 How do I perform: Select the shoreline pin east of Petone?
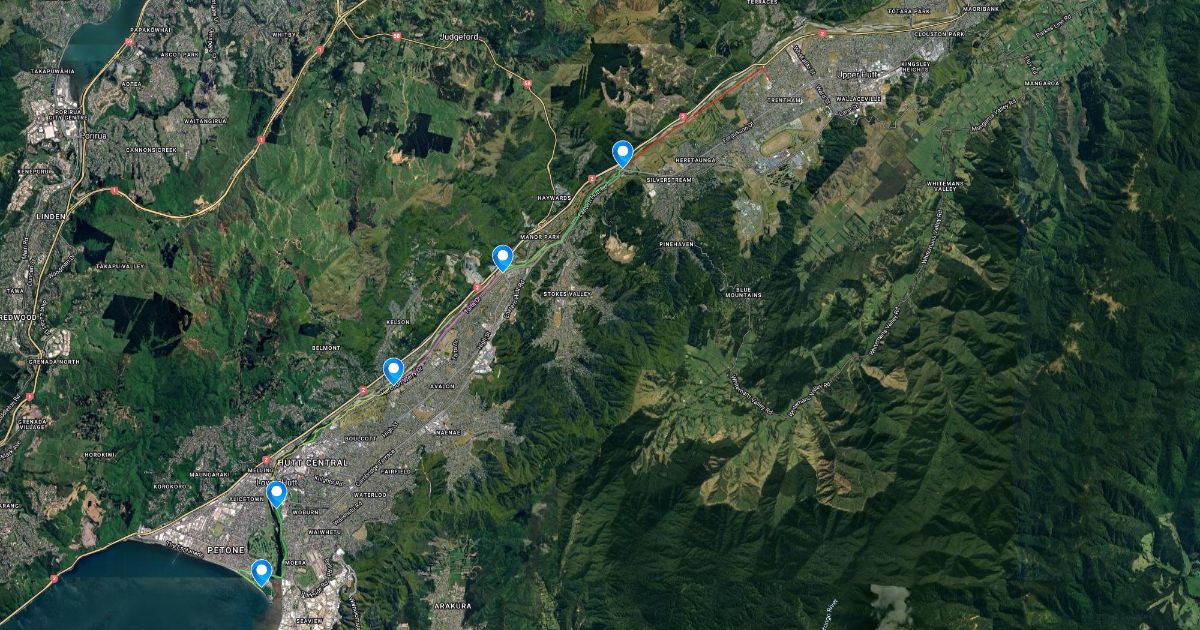coord(262,571)
